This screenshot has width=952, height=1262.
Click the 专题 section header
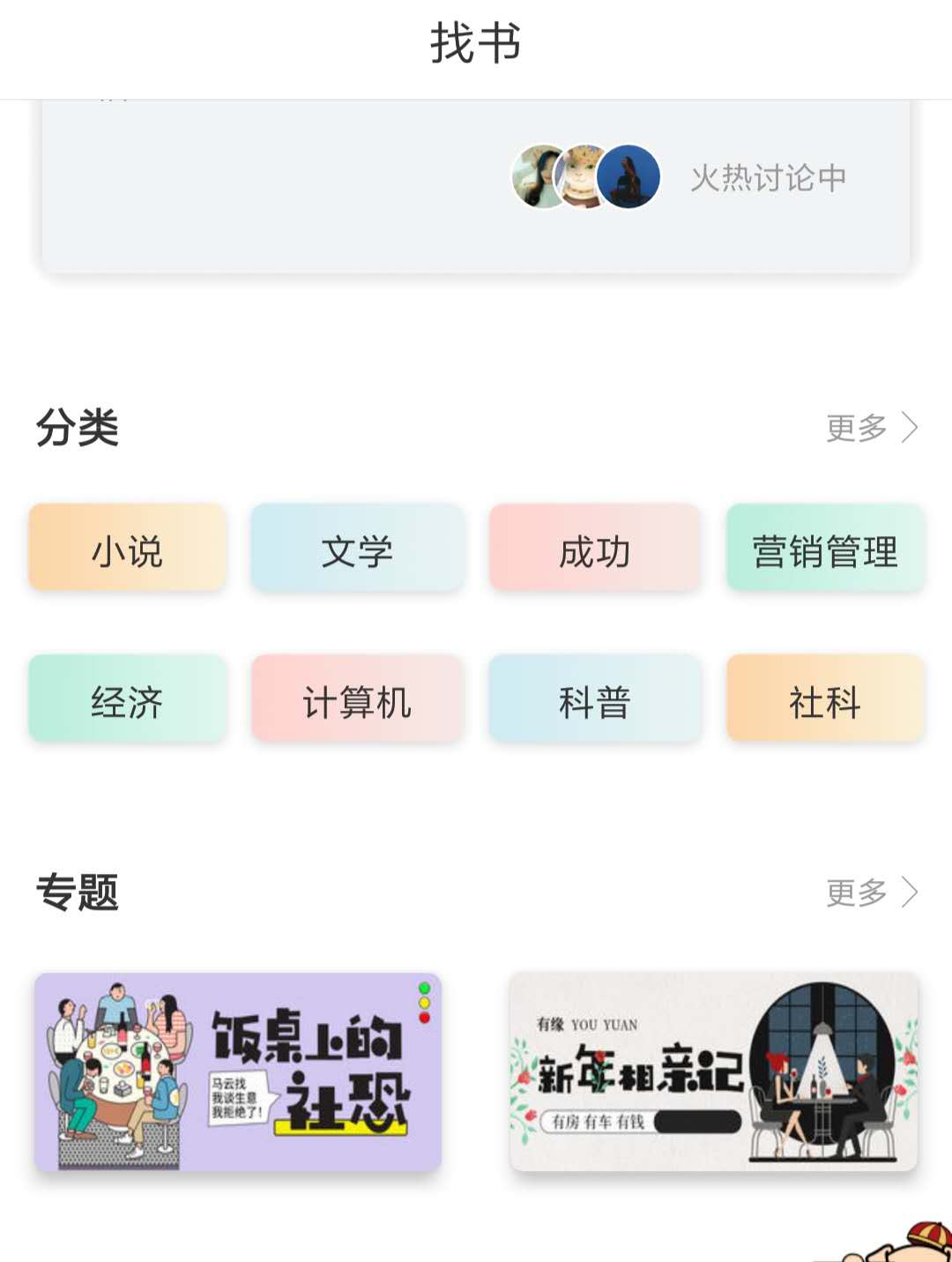tap(78, 892)
